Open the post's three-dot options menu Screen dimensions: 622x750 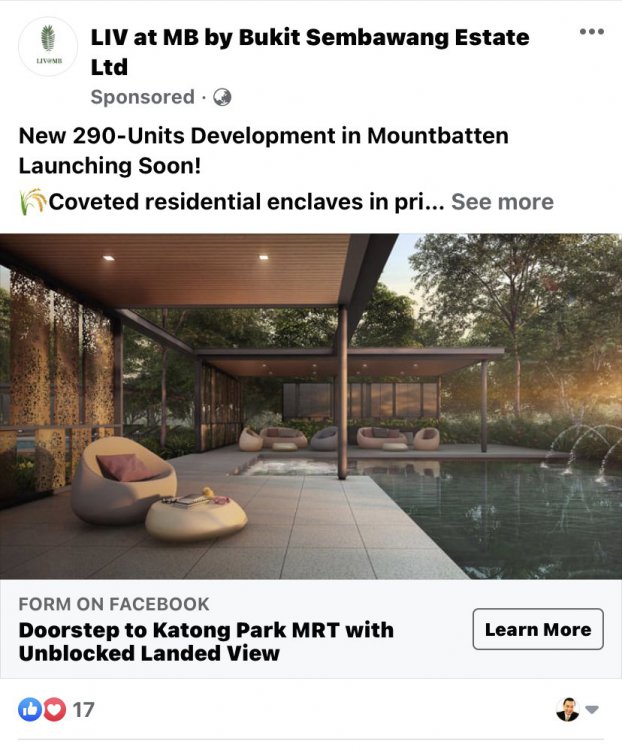591,32
